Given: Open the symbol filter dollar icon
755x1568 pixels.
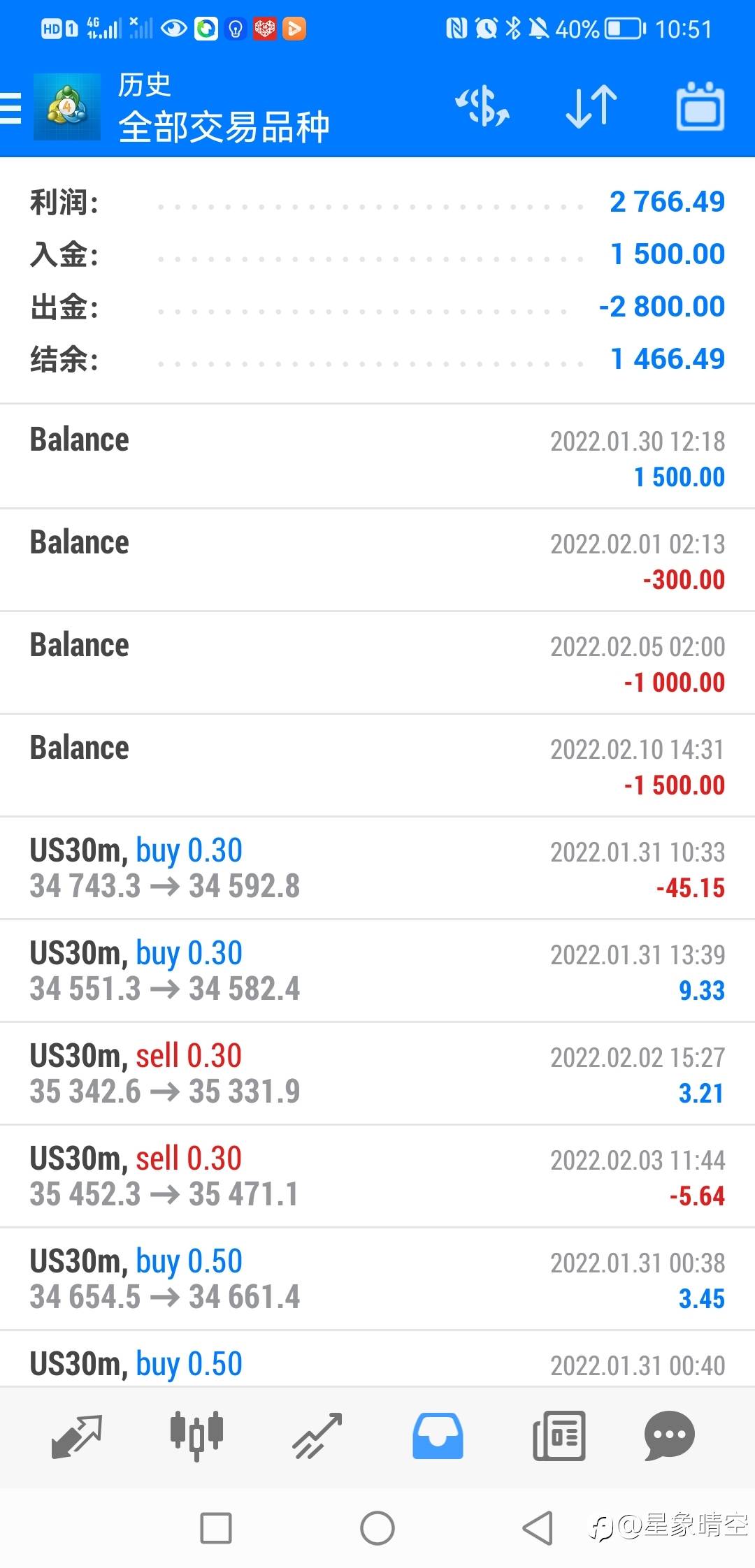Looking at the screenshot, I should pyautogui.click(x=482, y=107).
